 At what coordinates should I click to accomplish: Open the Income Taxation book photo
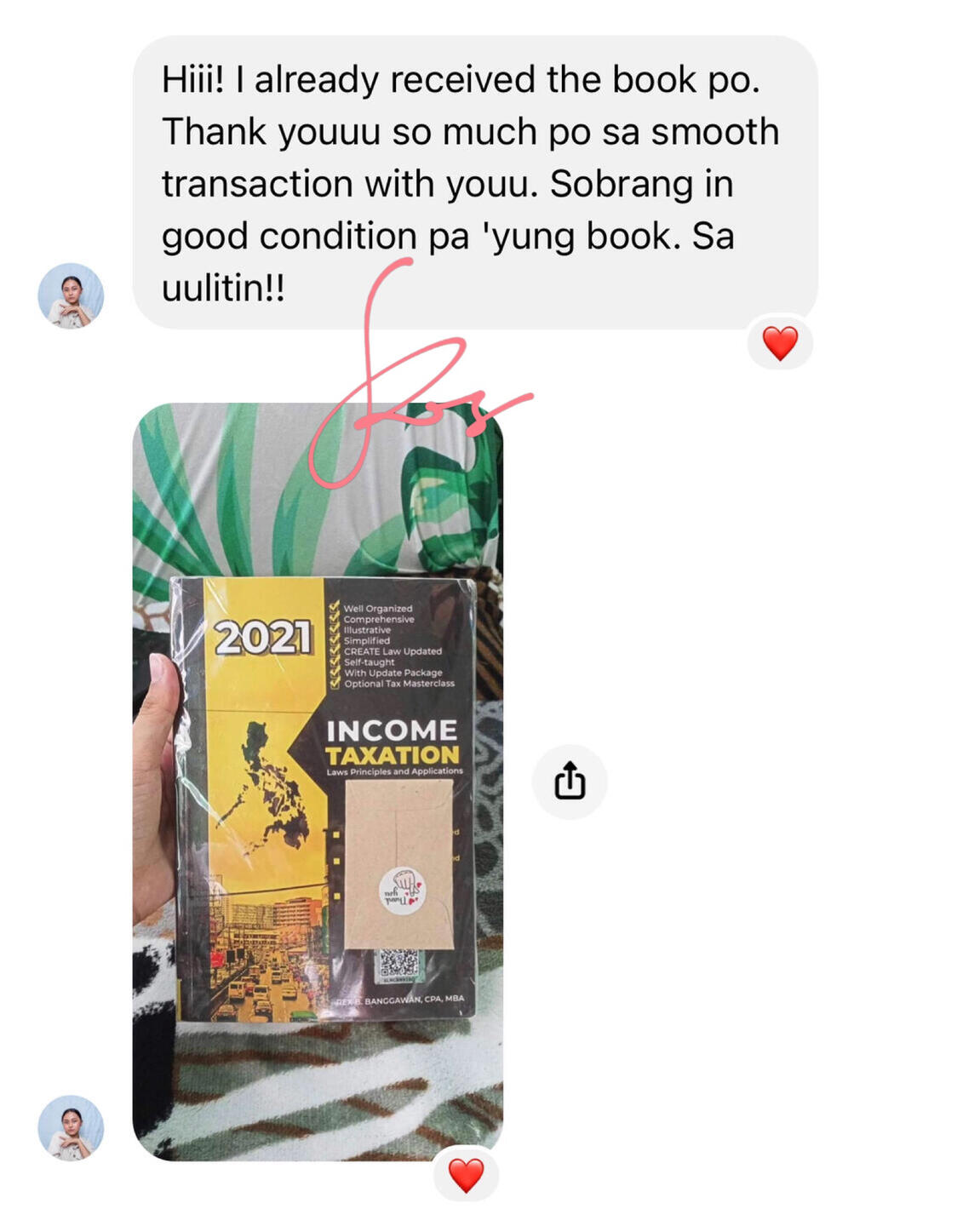[318, 782]
